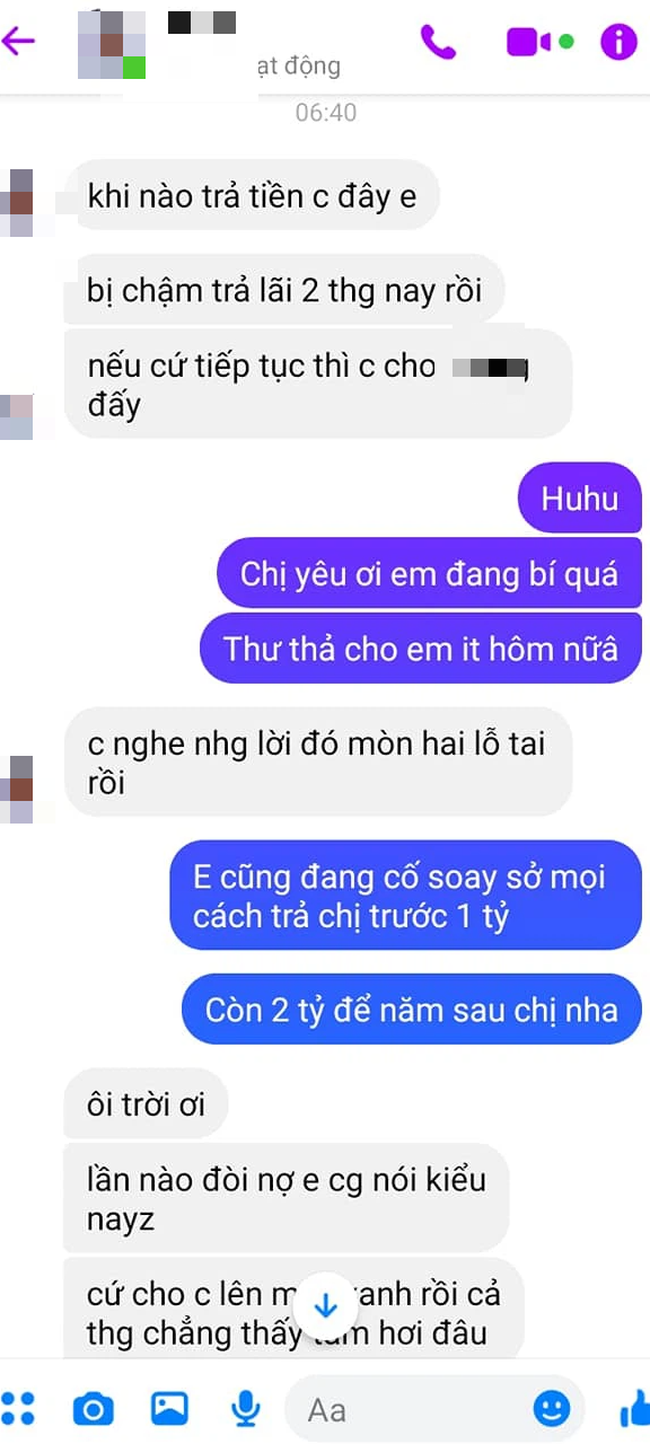Jump to latest messages with down arrow
The height and width of the screenshot is (1444, 650).
click(x=326, y=1304)
